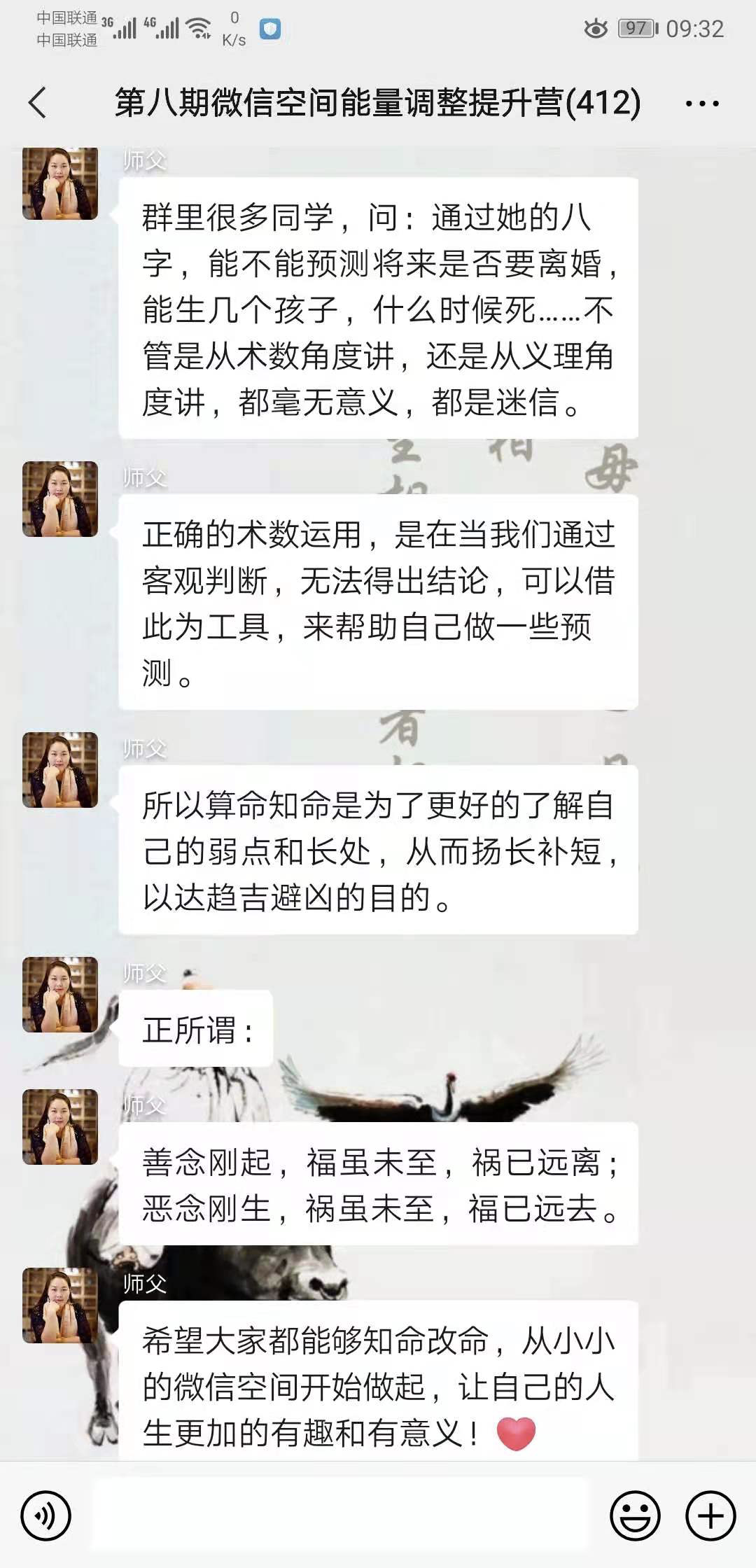Open the group chat info menu
Screen dimensions: 756x1568
point(701,104)
